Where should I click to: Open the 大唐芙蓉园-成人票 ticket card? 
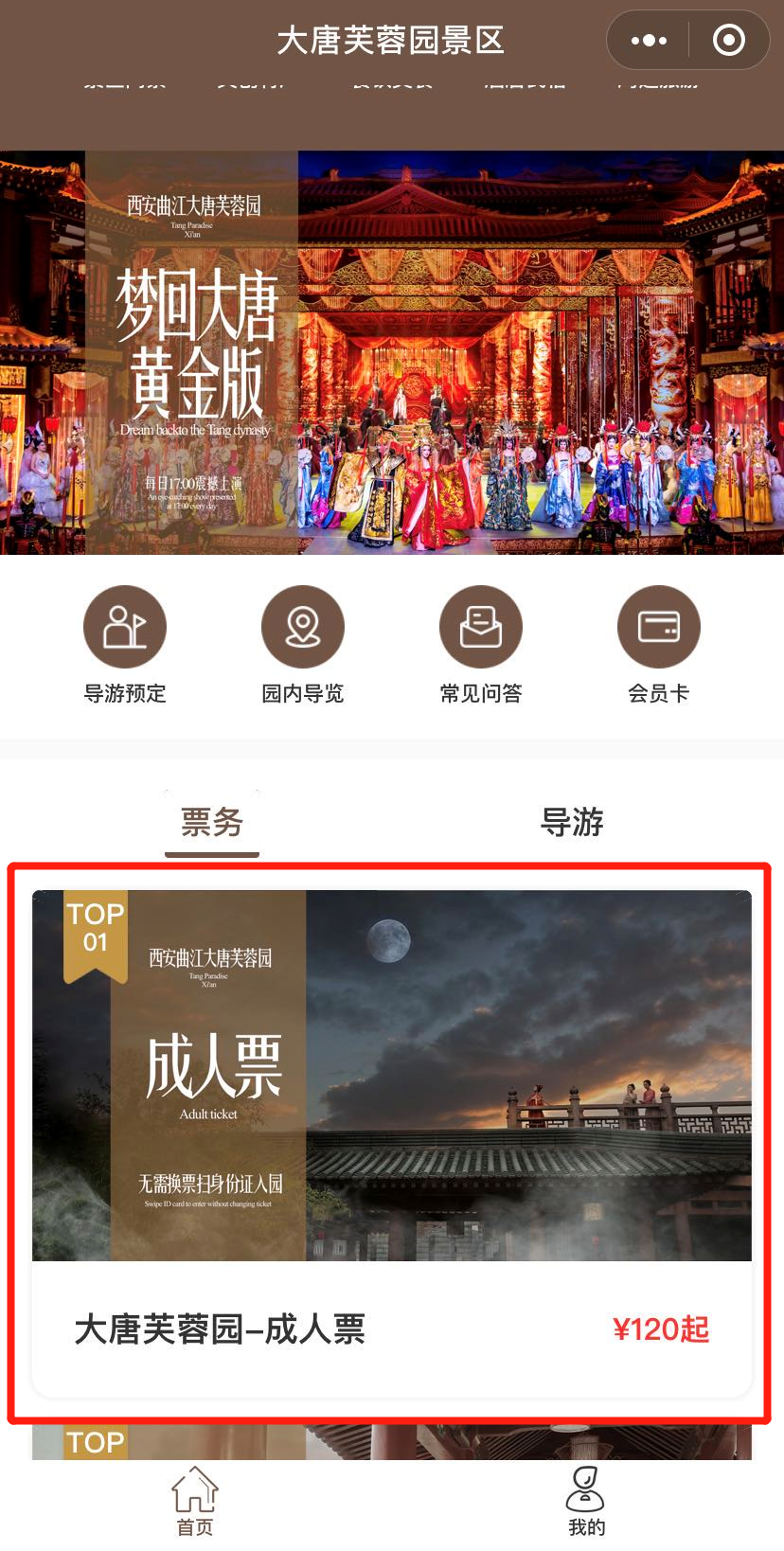click(x=392, y=1143)
